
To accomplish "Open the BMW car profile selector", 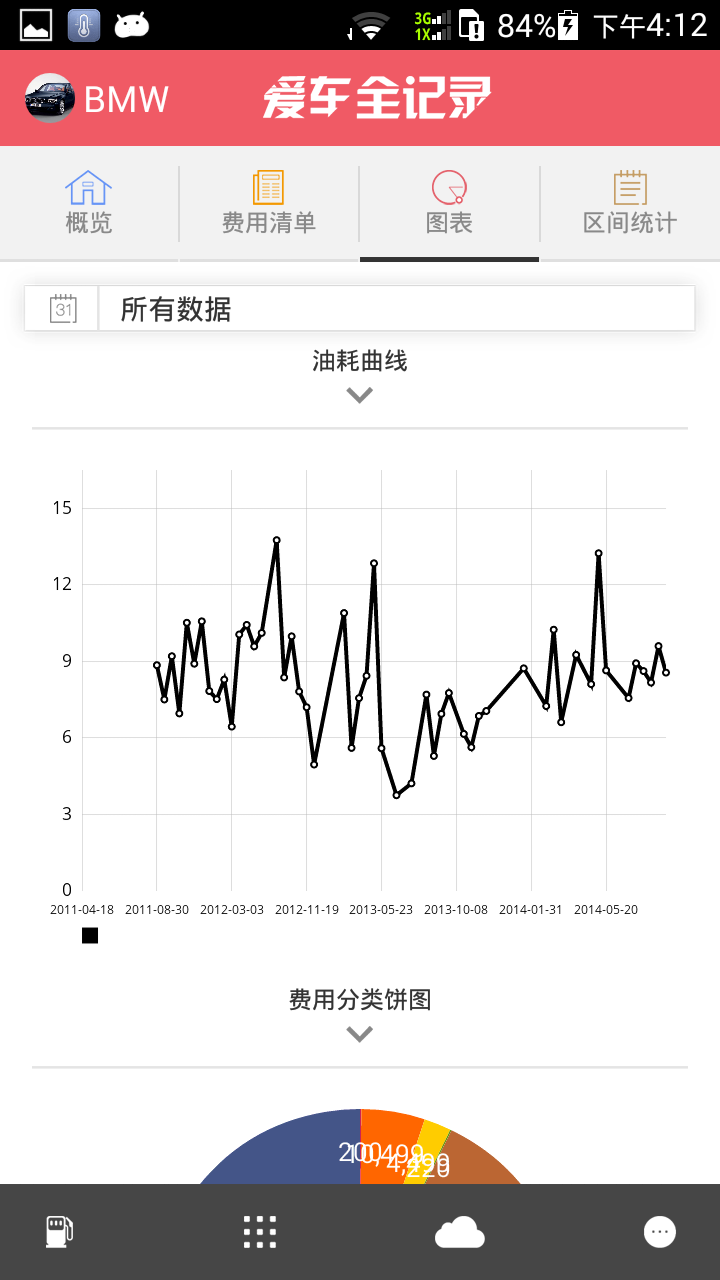I will point(97,99).
